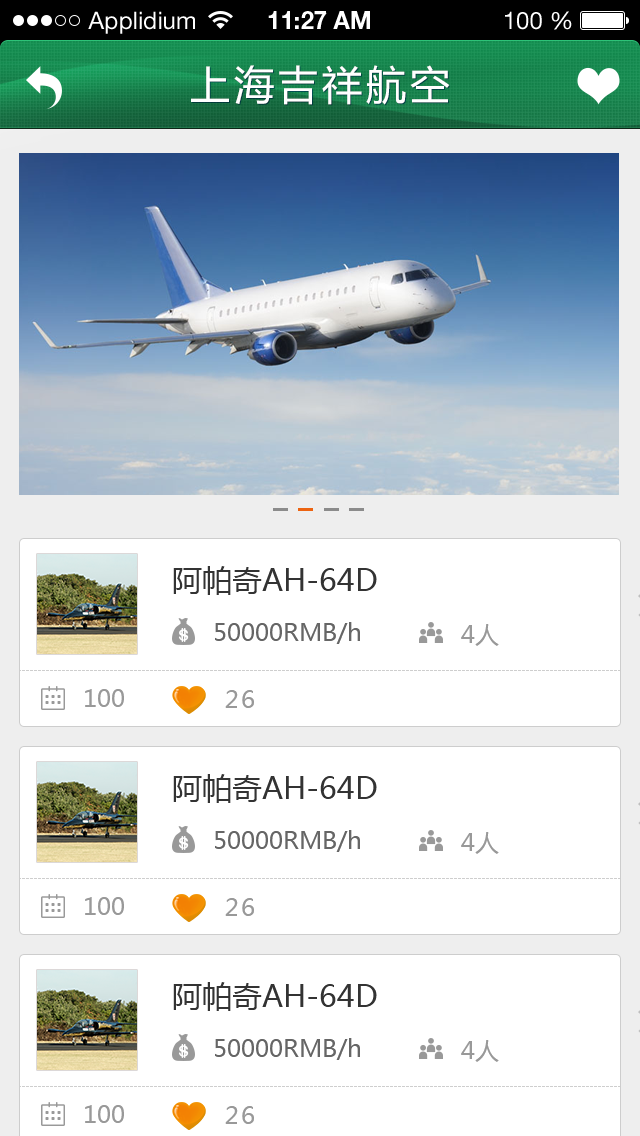Open the first 阿帕奇AH-64D card
640x1136 pixels.
point(320,604)
